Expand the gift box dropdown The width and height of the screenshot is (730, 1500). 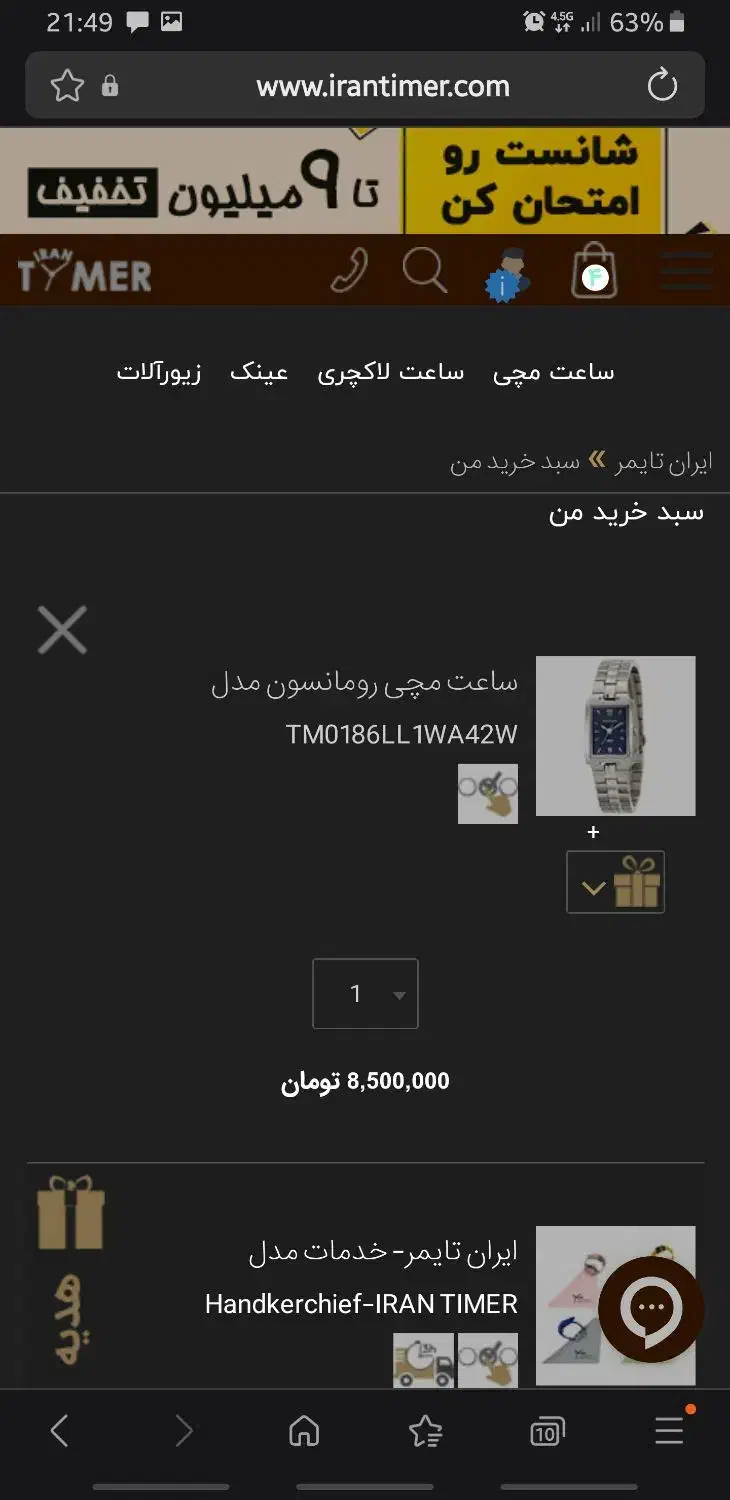[616, 882]
